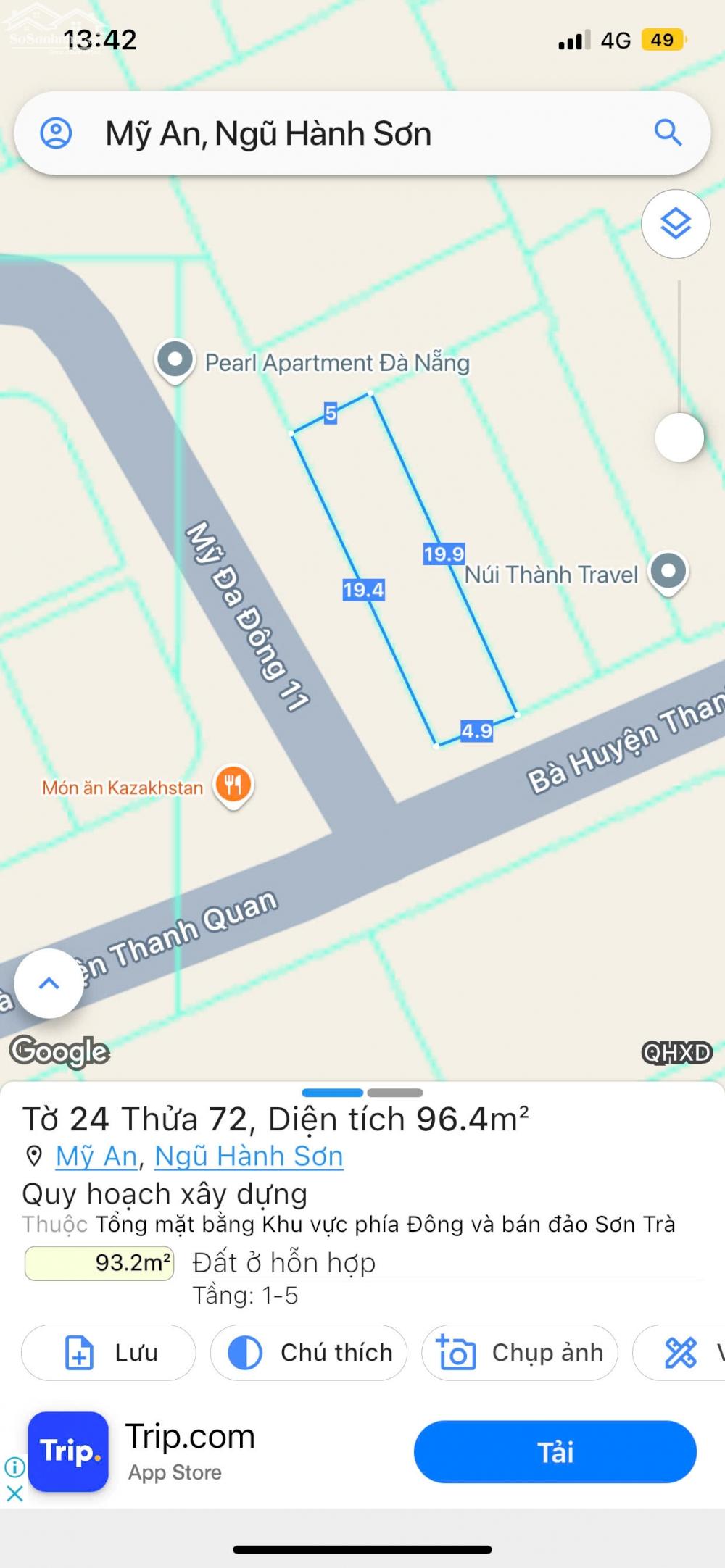Save the parcel with Lưu
The image size is (725, 1568).
point(109,1352)
